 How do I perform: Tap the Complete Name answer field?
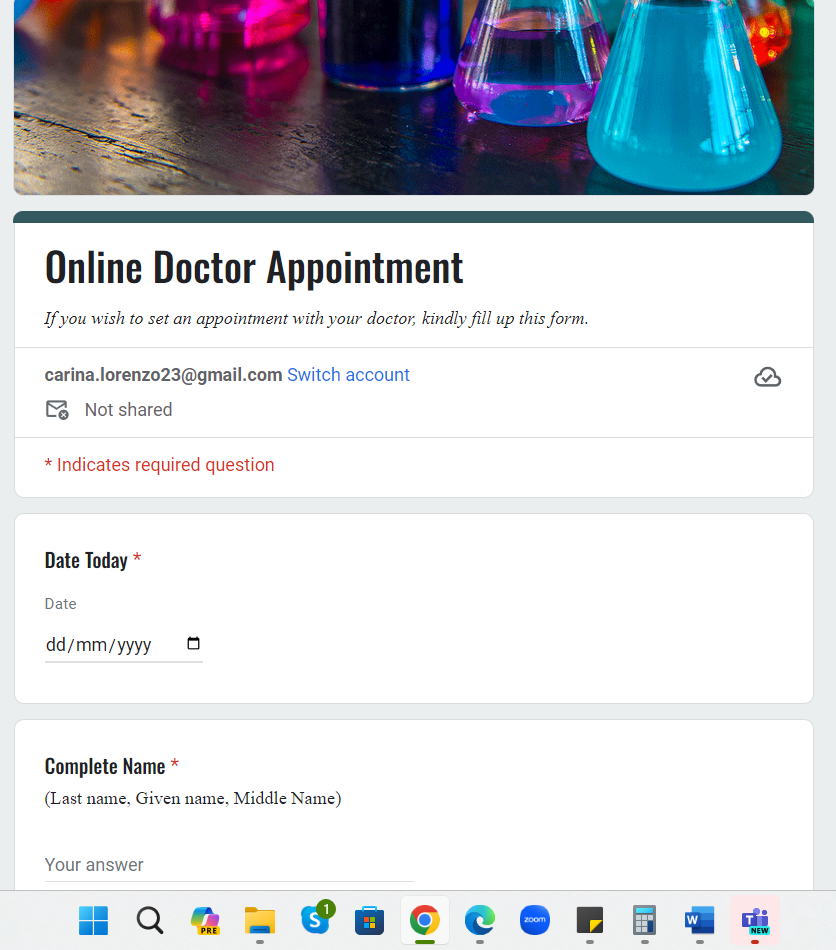(228, 864)
